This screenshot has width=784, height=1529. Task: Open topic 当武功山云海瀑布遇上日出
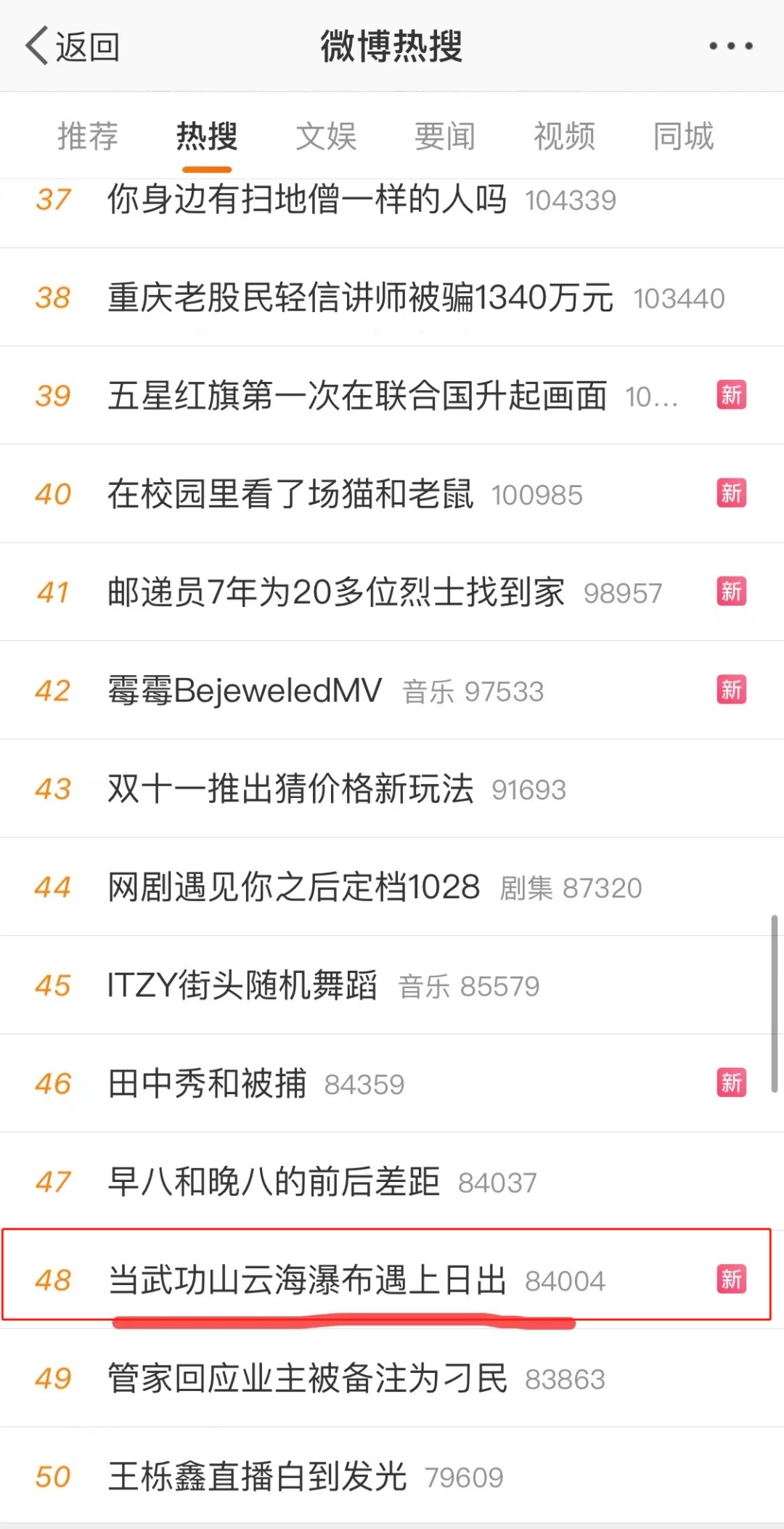[x=306, y=1280]
